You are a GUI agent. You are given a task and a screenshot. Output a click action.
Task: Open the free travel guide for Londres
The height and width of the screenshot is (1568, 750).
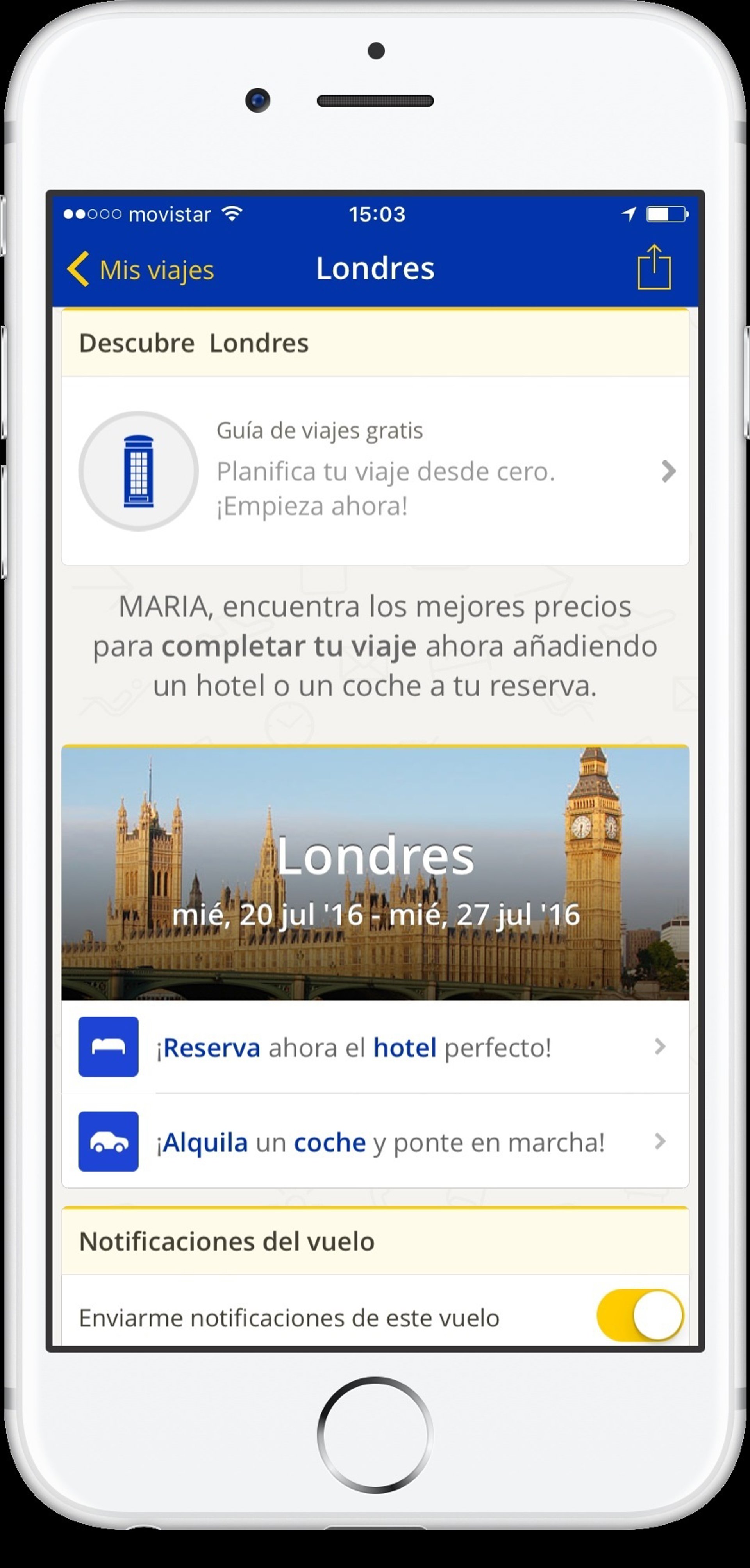(x=375, y=471)
